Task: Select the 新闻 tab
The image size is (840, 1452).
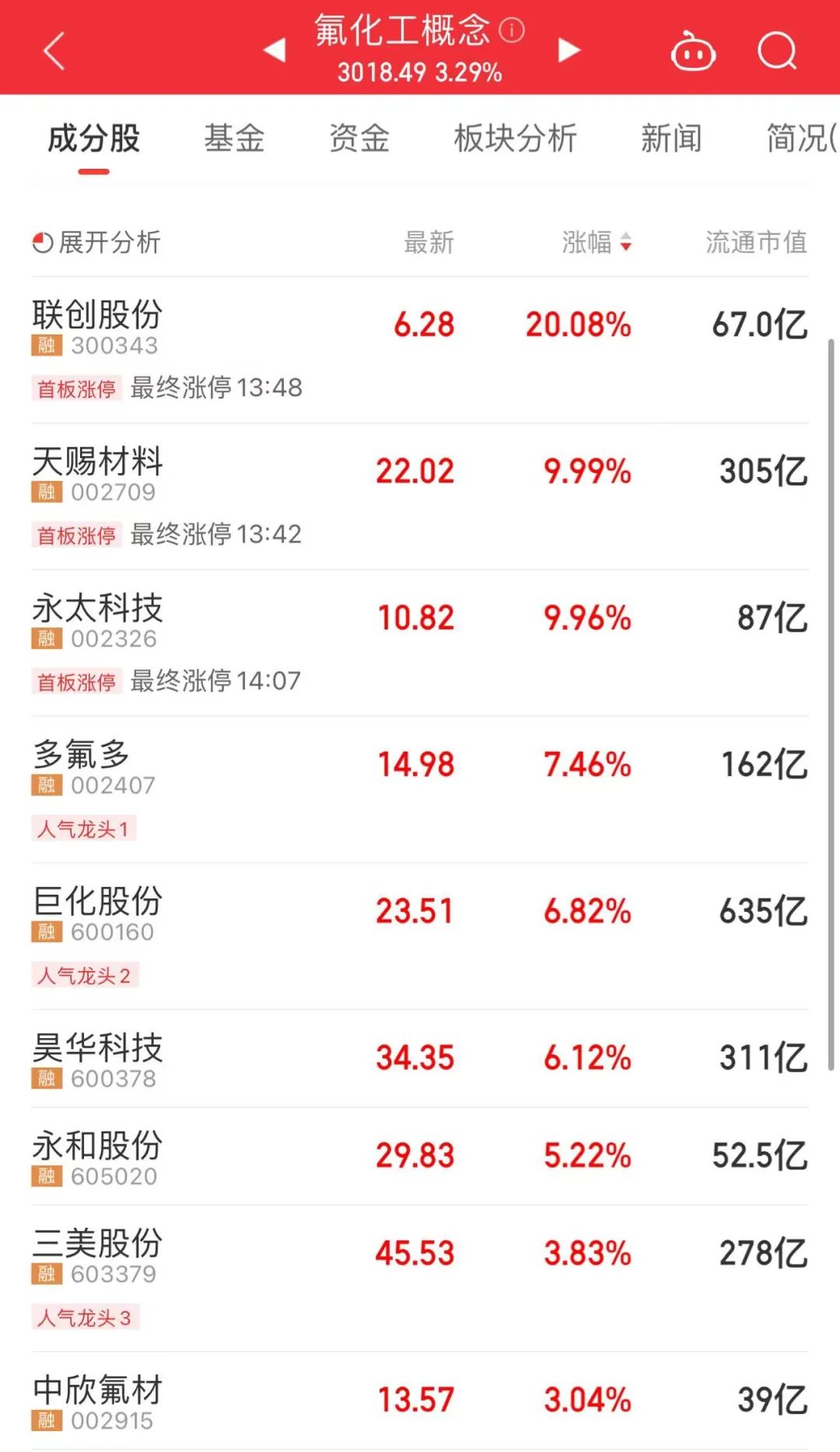Action: pyautogui.click(x=671, y=139)
